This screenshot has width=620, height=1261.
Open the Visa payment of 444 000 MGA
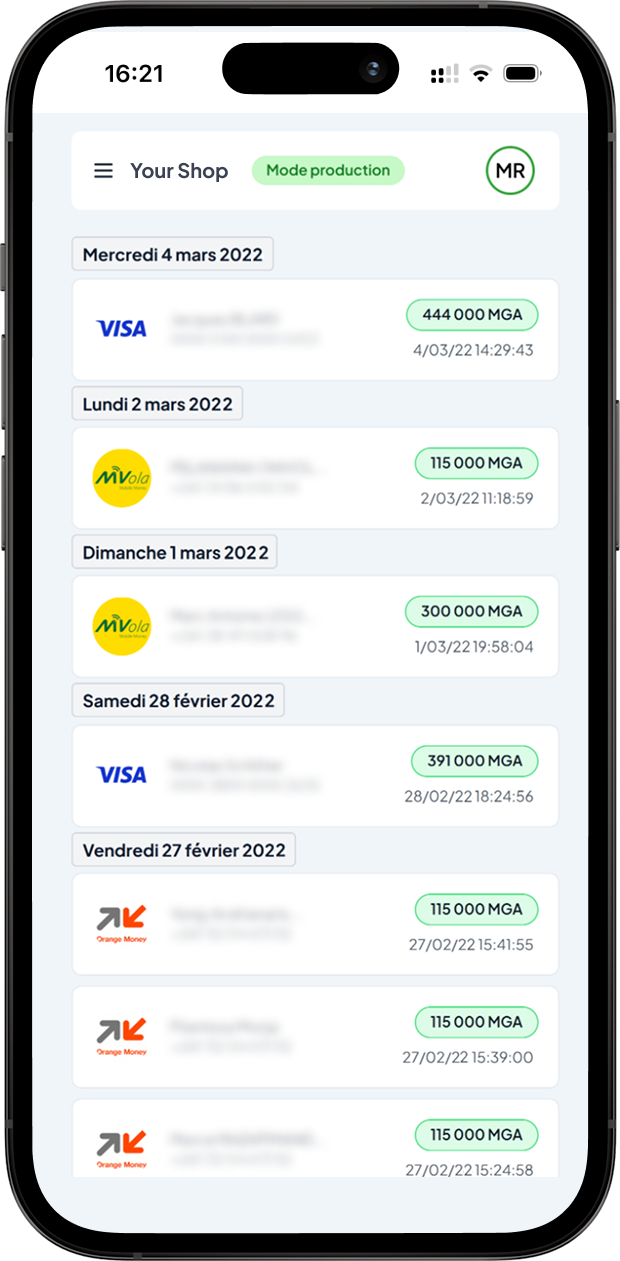tap(315, 330)
